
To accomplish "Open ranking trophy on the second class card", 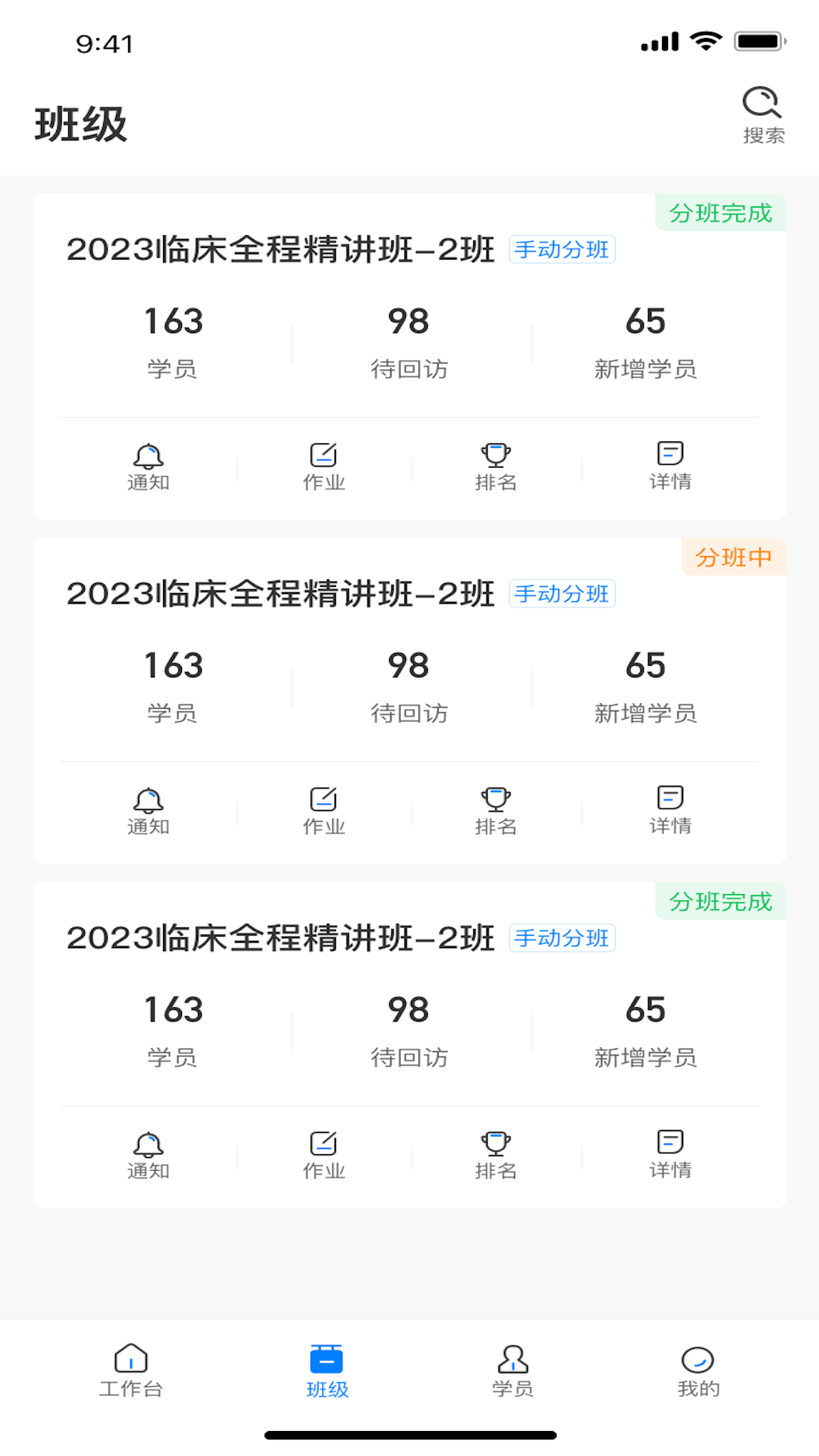I will click(x=495, y=808).
